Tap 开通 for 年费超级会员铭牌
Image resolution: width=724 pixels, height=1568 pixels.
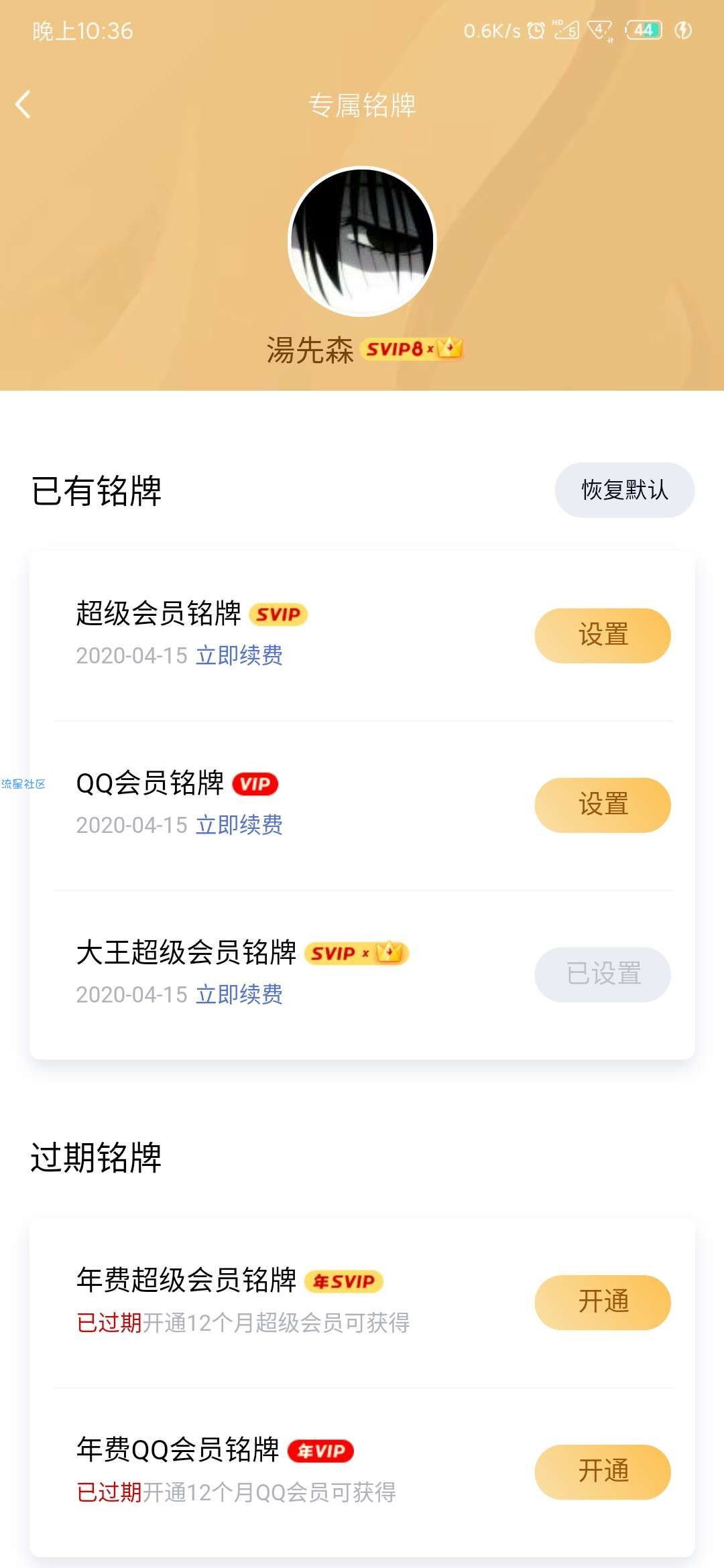click(x=603, y=1302)
